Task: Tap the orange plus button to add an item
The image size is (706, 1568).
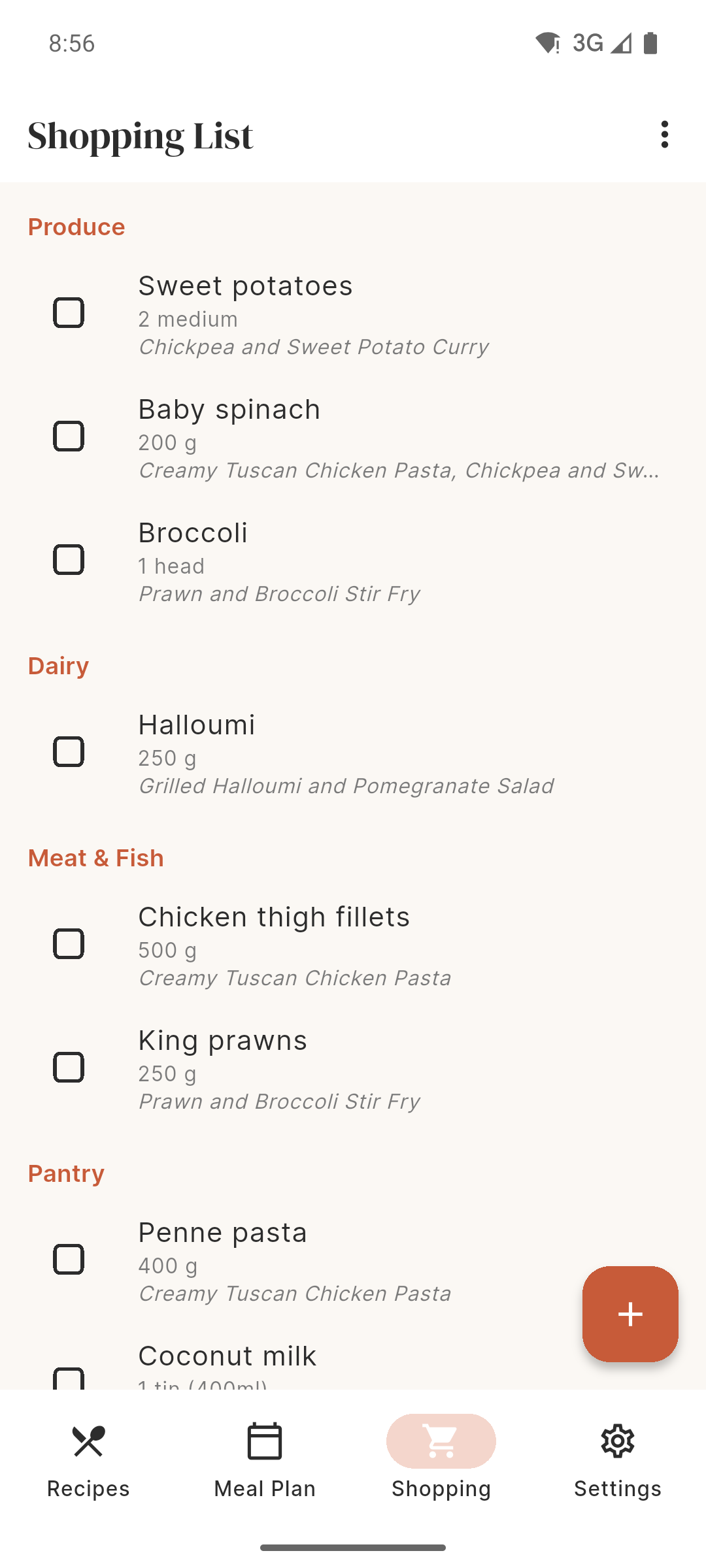Action: (x=630, y=1315)
